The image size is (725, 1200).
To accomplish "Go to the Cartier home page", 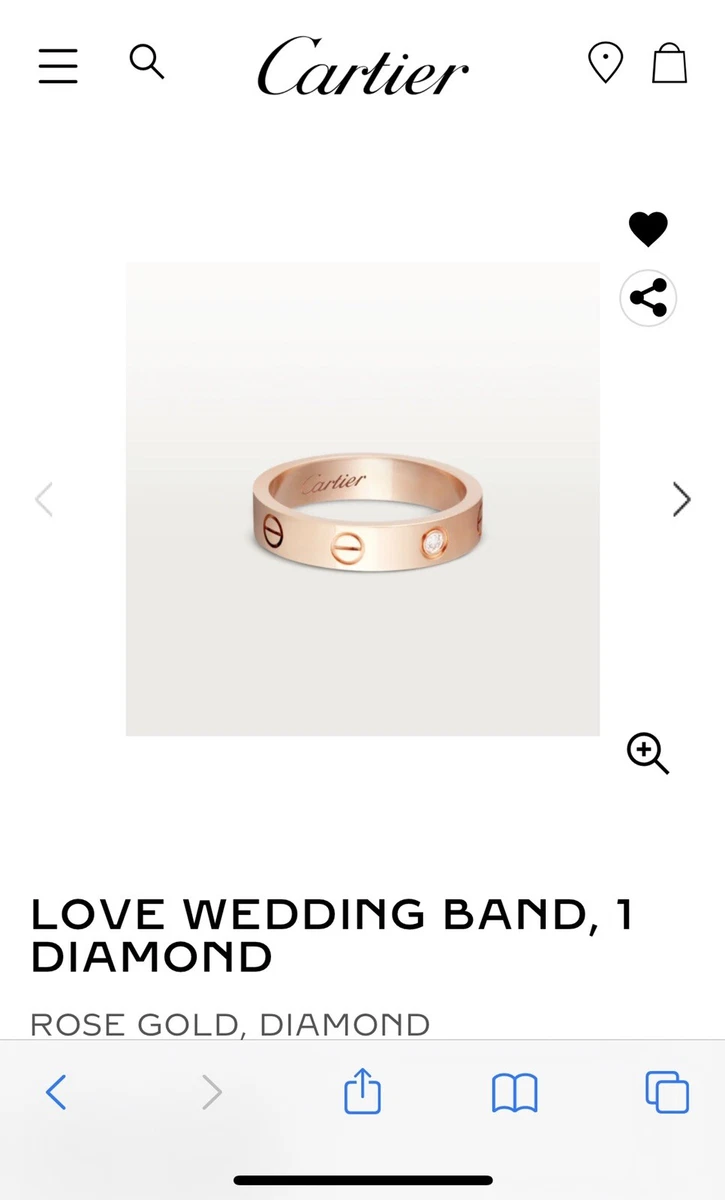I will tap(362, 66).
